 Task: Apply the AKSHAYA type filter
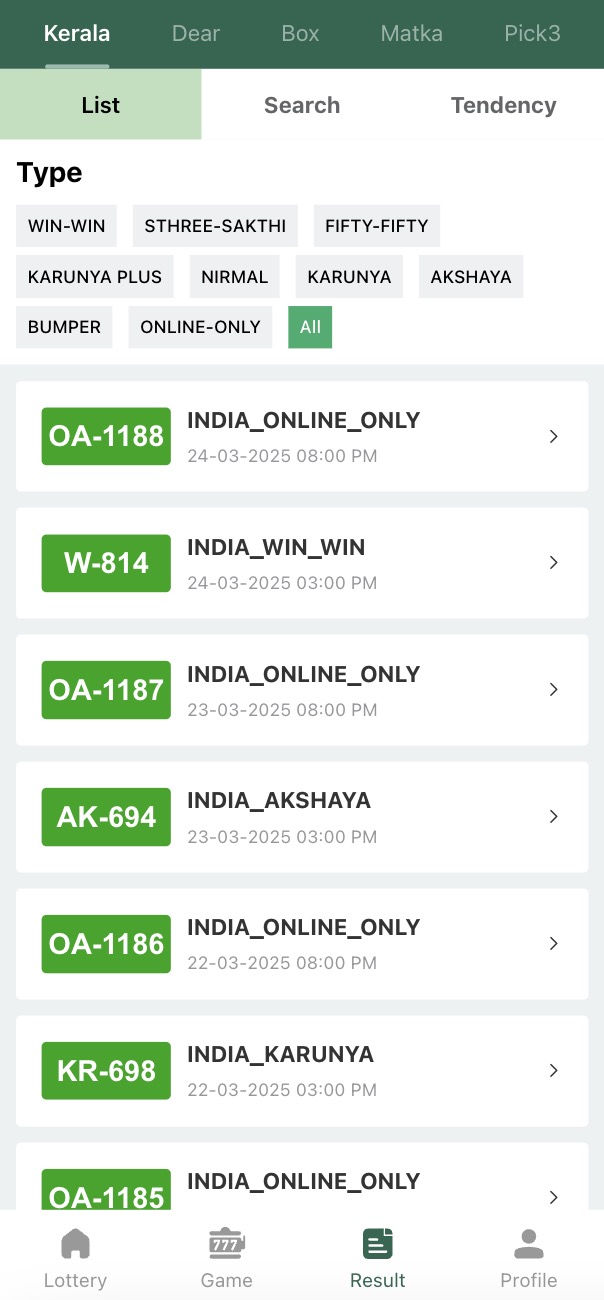(471, 277)
